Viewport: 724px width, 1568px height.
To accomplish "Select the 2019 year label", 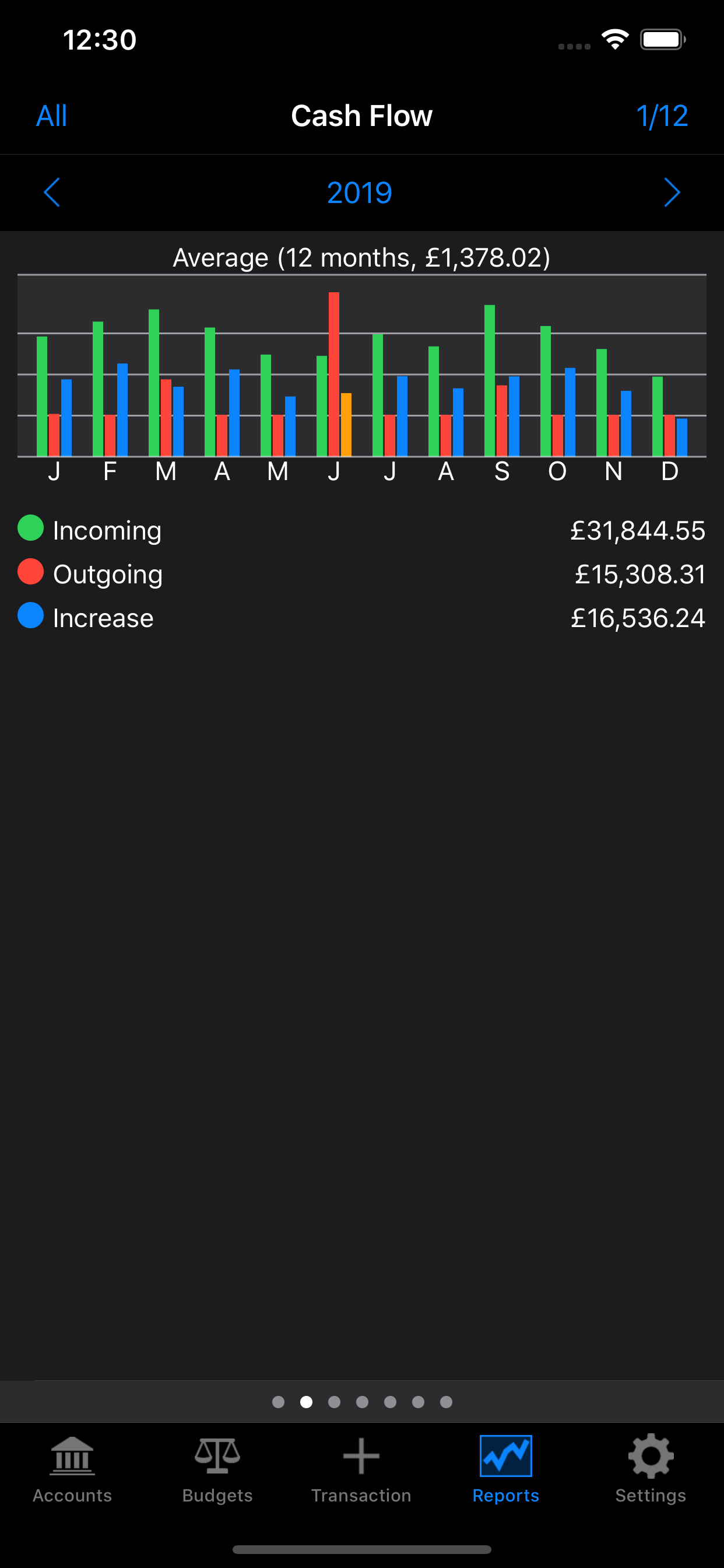I will (360, 192).
